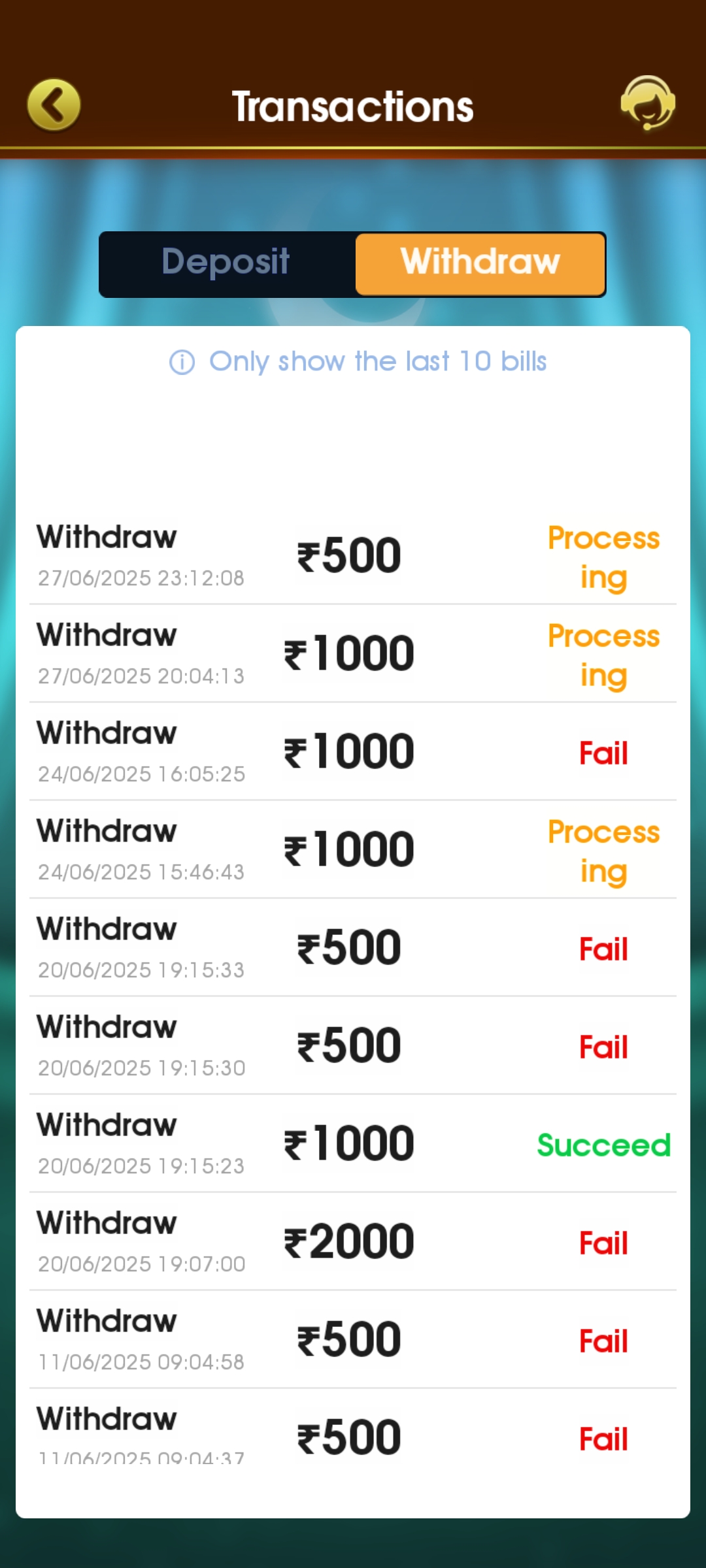Open customer support headset icon
Image resolution: width=706 pixels, height=1568 pixels.
click(647, 104)
